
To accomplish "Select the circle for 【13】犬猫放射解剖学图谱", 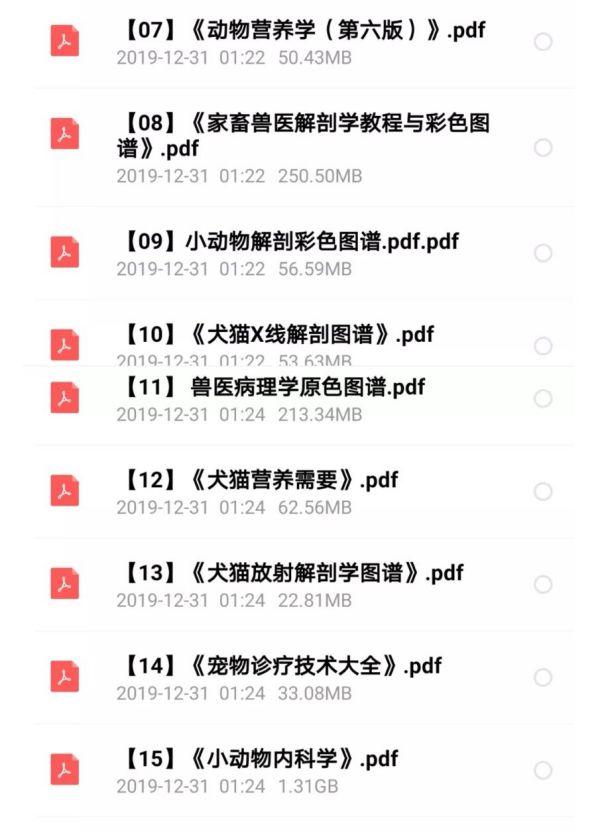I will point(543,584).
